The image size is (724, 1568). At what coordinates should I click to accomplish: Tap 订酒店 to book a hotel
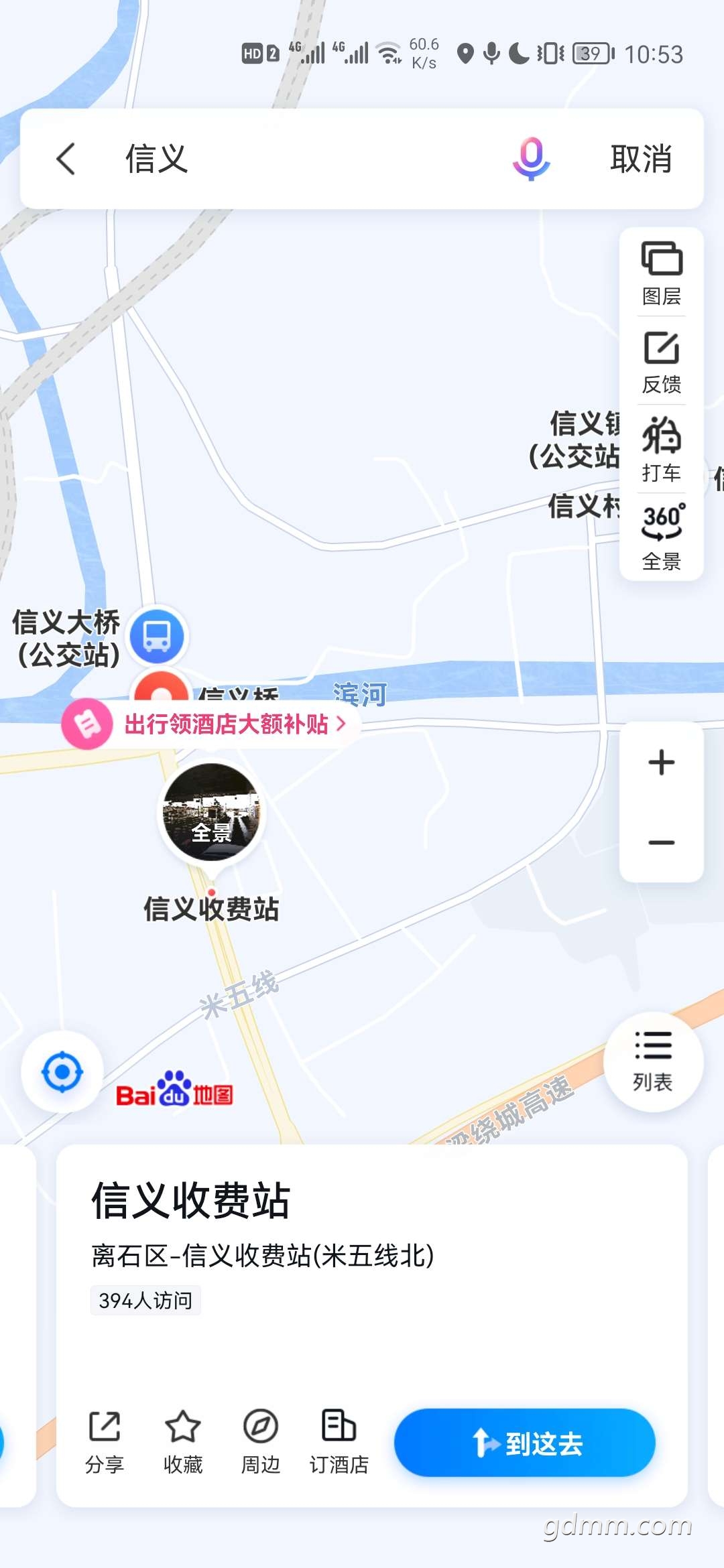click(x=339, y=1442)
